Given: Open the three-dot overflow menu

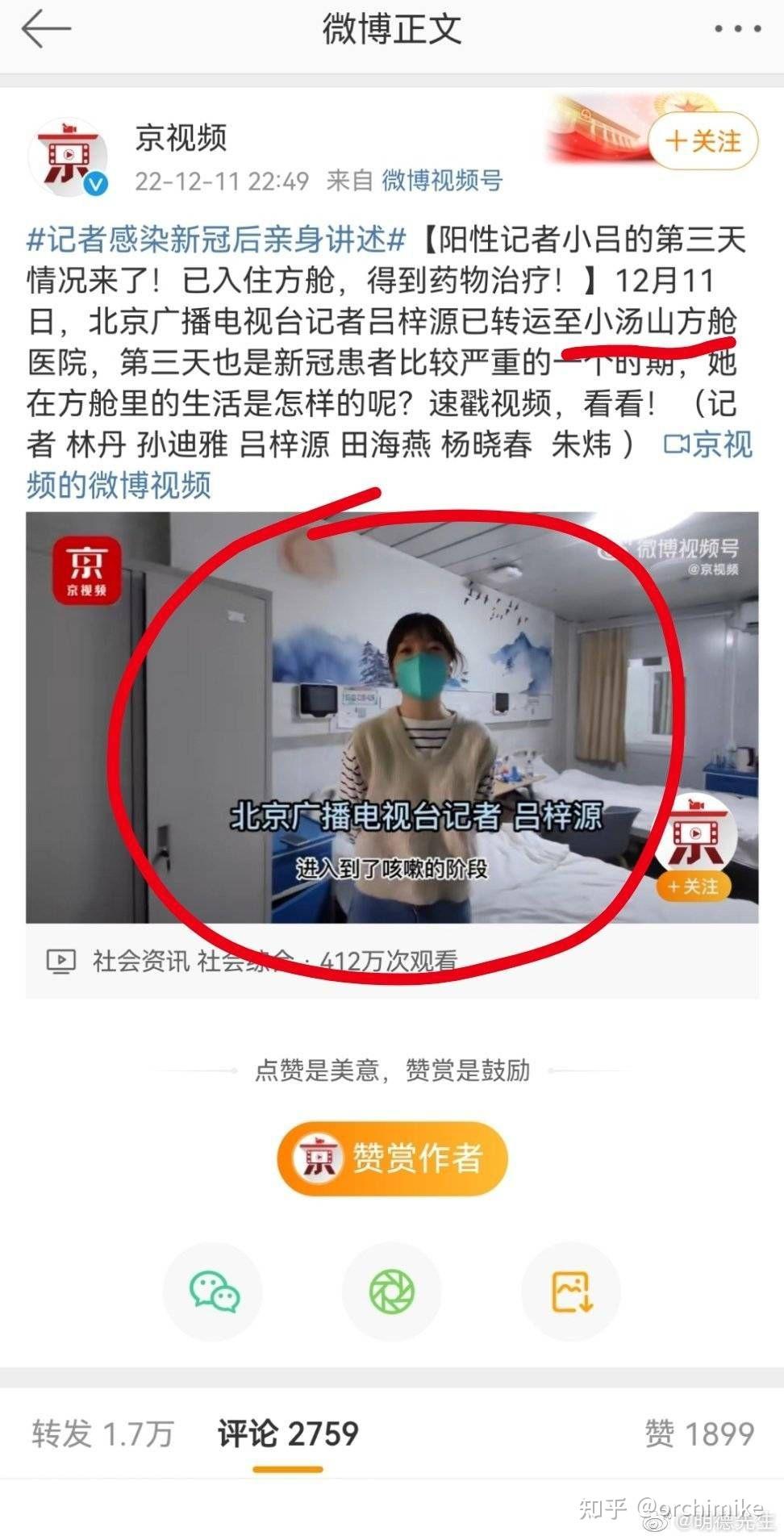Looking at the screenshot, I should (x=737, y=29).
